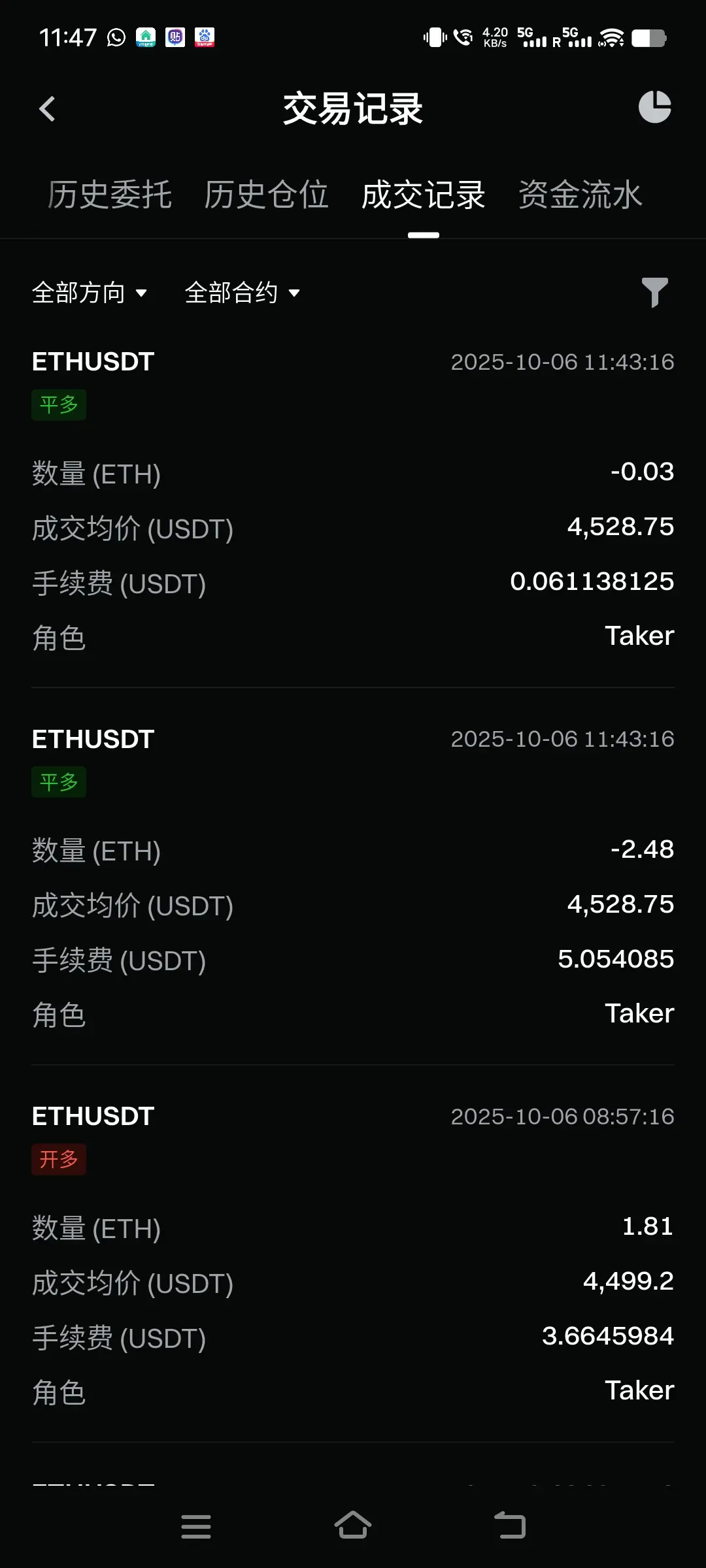Select the 成交记录 tab
Image resolution: width=706 pixels, height=1568 pixels.
point(423,195)
